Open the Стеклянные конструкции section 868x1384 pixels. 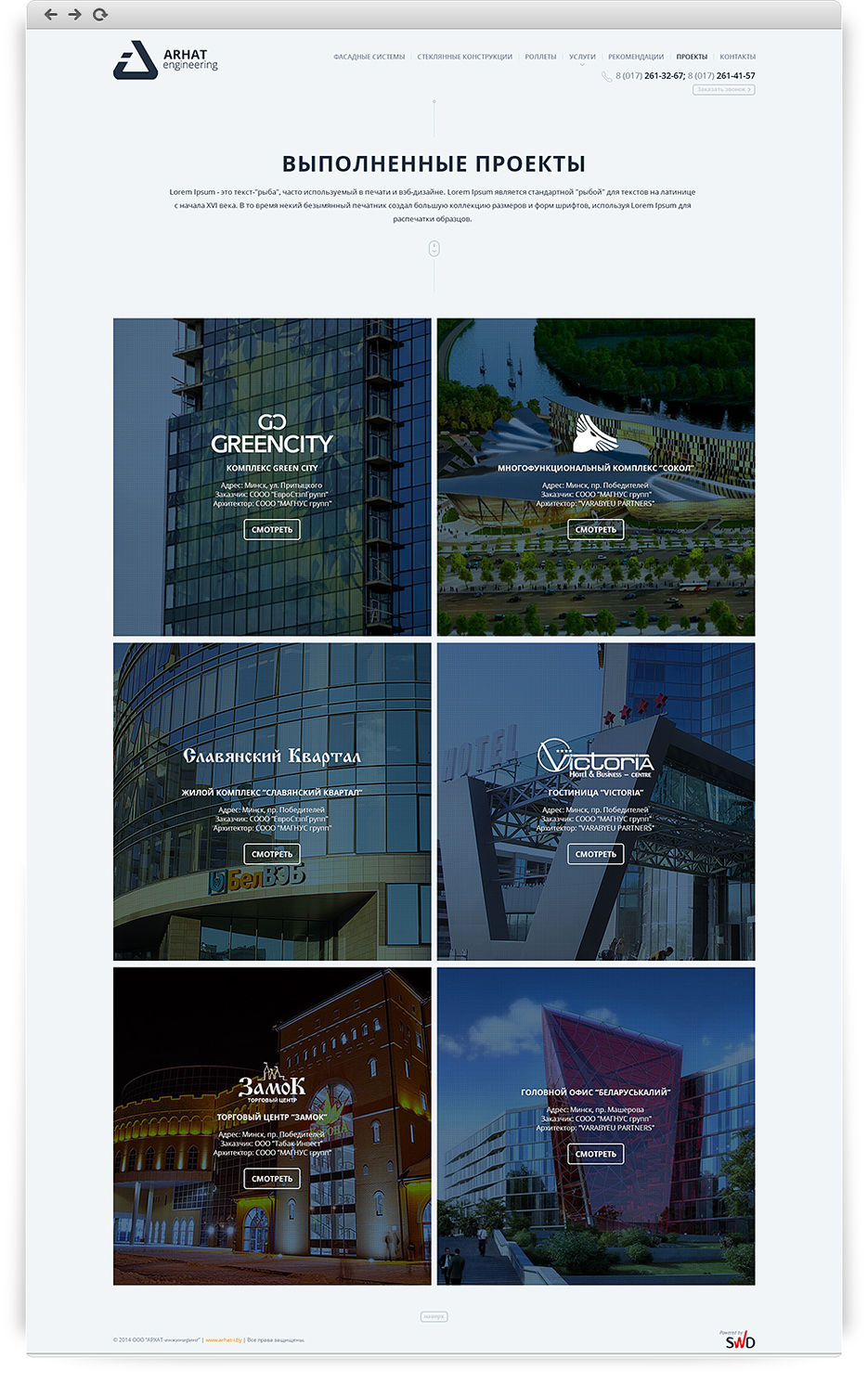(x=464, y=57)
